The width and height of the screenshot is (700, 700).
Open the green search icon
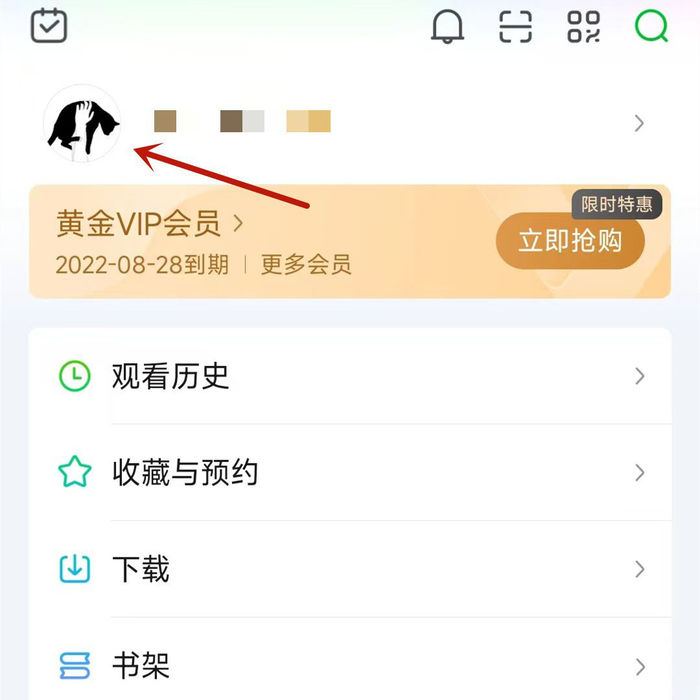click(x=651, y=27)
